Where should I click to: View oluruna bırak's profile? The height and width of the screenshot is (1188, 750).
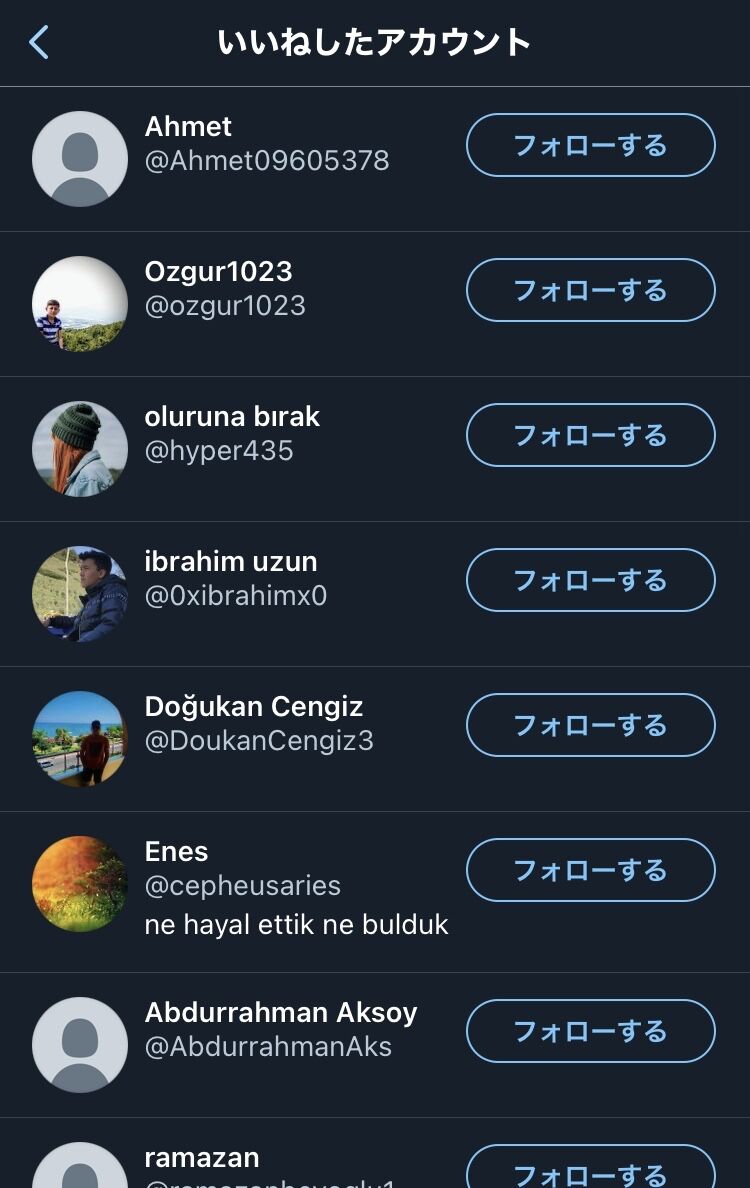232,433
